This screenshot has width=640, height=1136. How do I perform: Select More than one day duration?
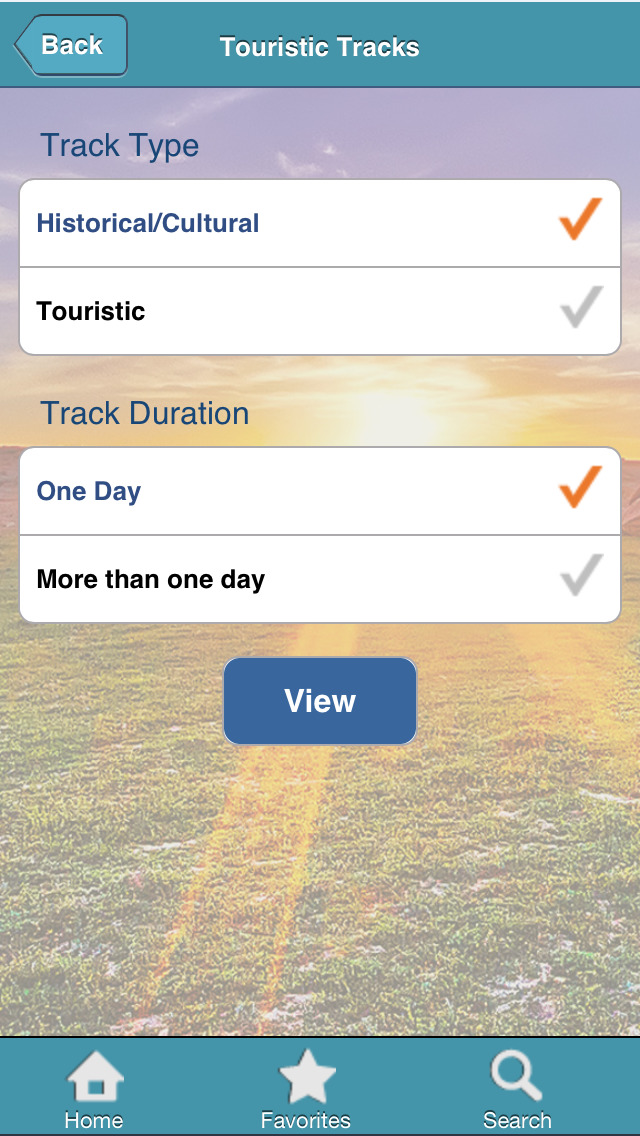(320, 579)
